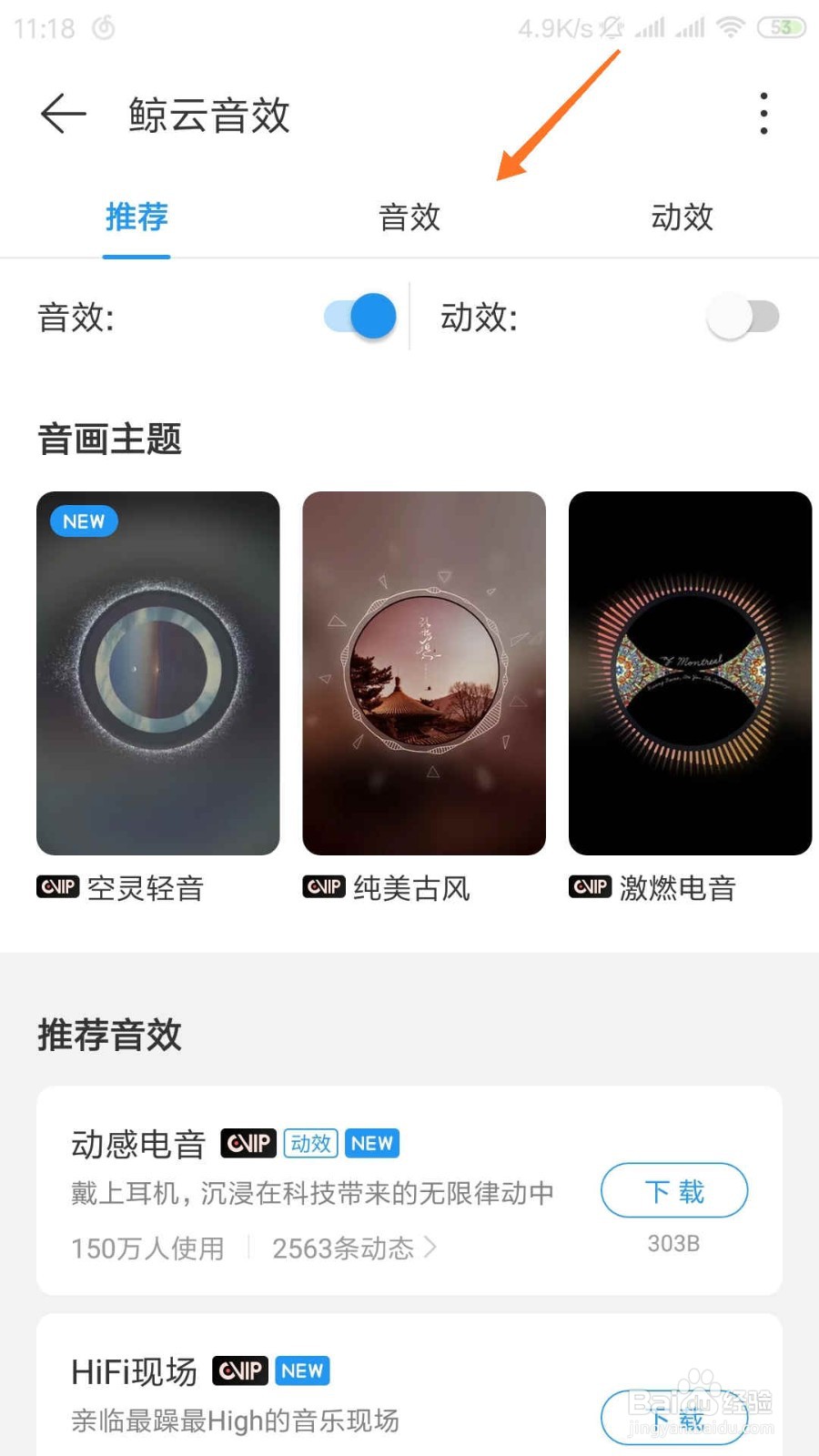Go back from 鲸云音效 page
Image resolution: width=819 pixels, height=1456 pixels.
[x=64, y=115]
